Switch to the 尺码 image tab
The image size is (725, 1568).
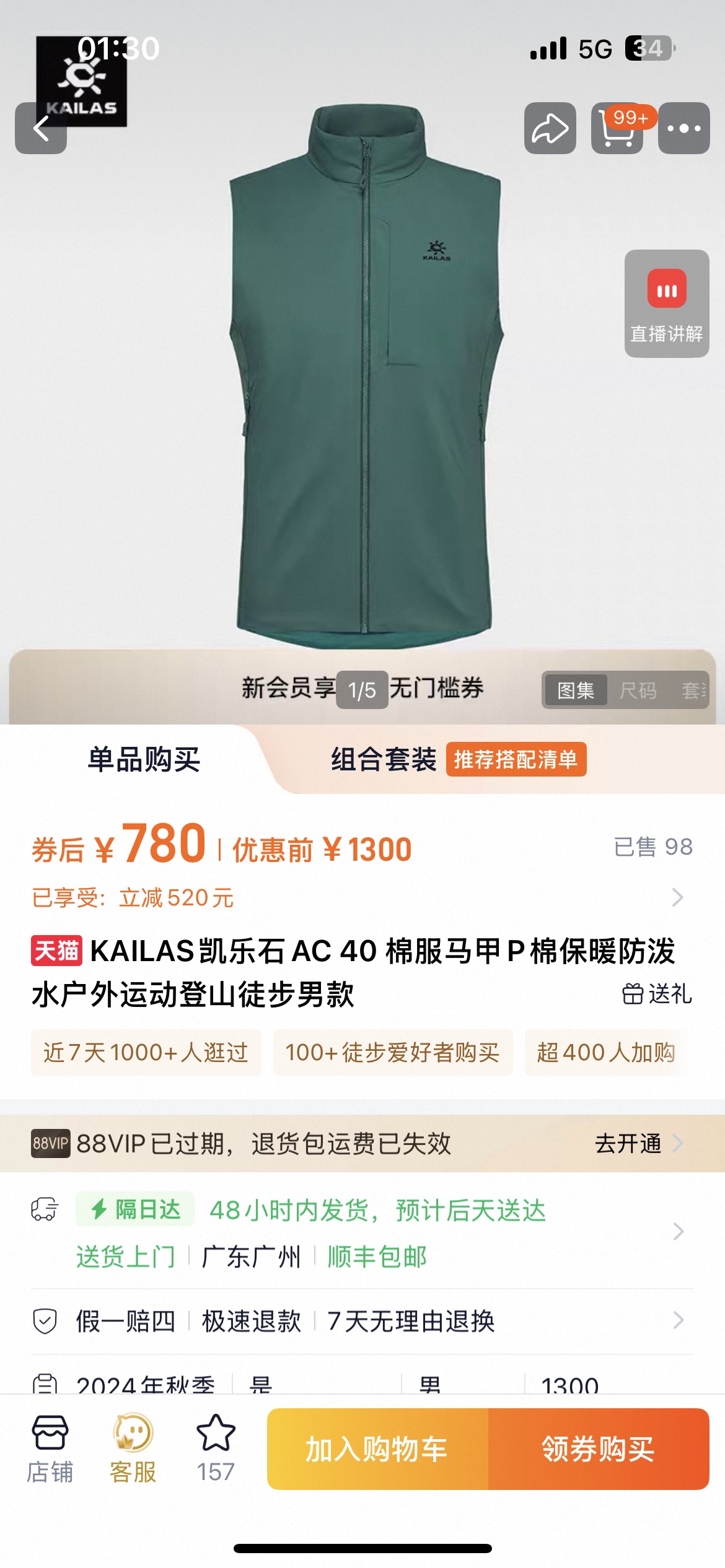(638, 690)
